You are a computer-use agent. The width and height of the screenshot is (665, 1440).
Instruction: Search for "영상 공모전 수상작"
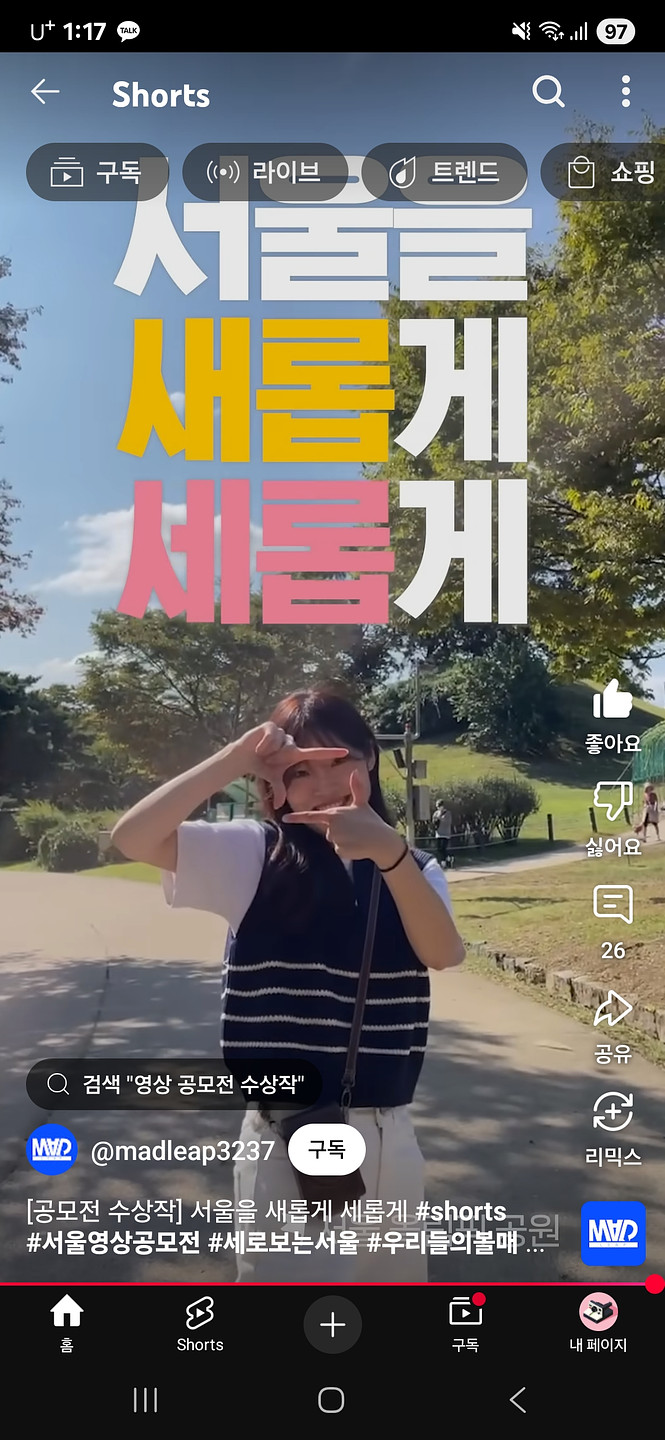[x=174, y=1085]
